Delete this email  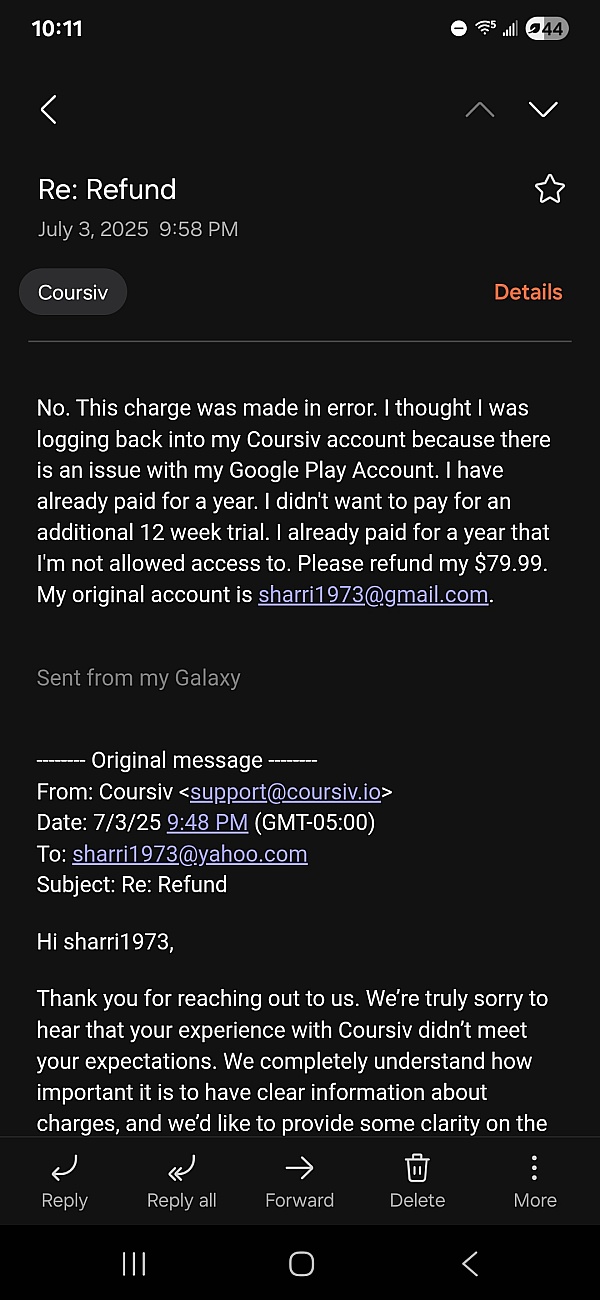[x=417, y=1181]
